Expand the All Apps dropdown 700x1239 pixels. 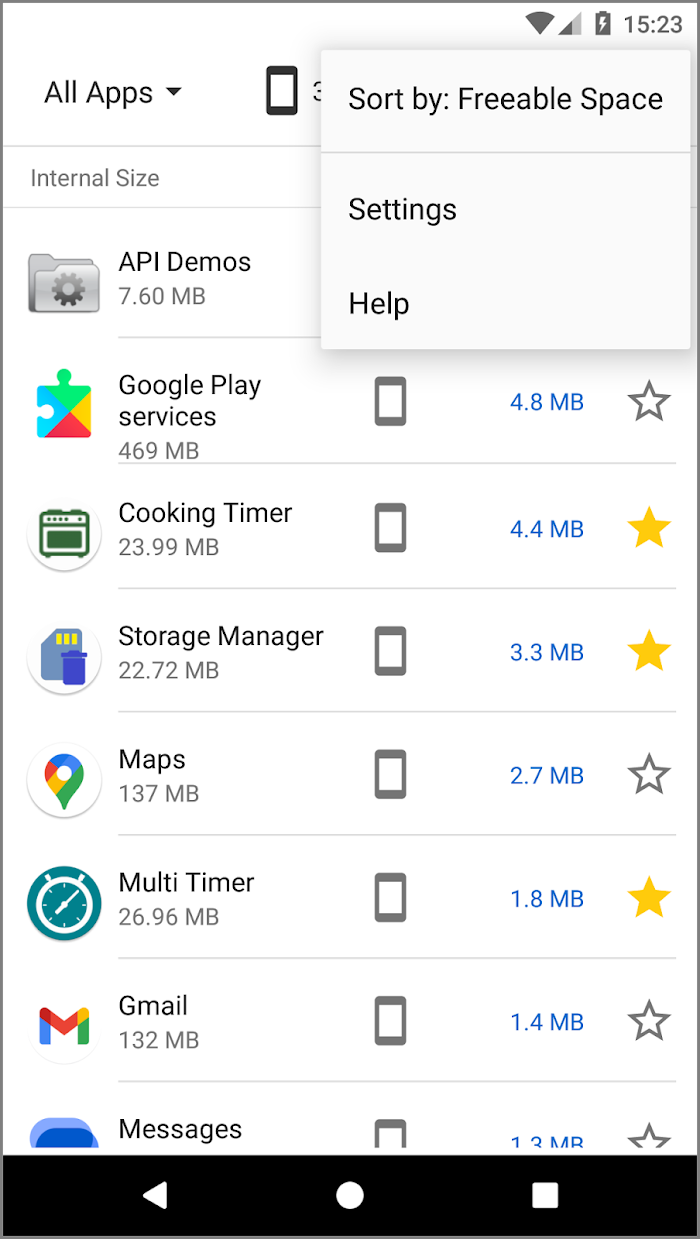(x=113, y=93)
